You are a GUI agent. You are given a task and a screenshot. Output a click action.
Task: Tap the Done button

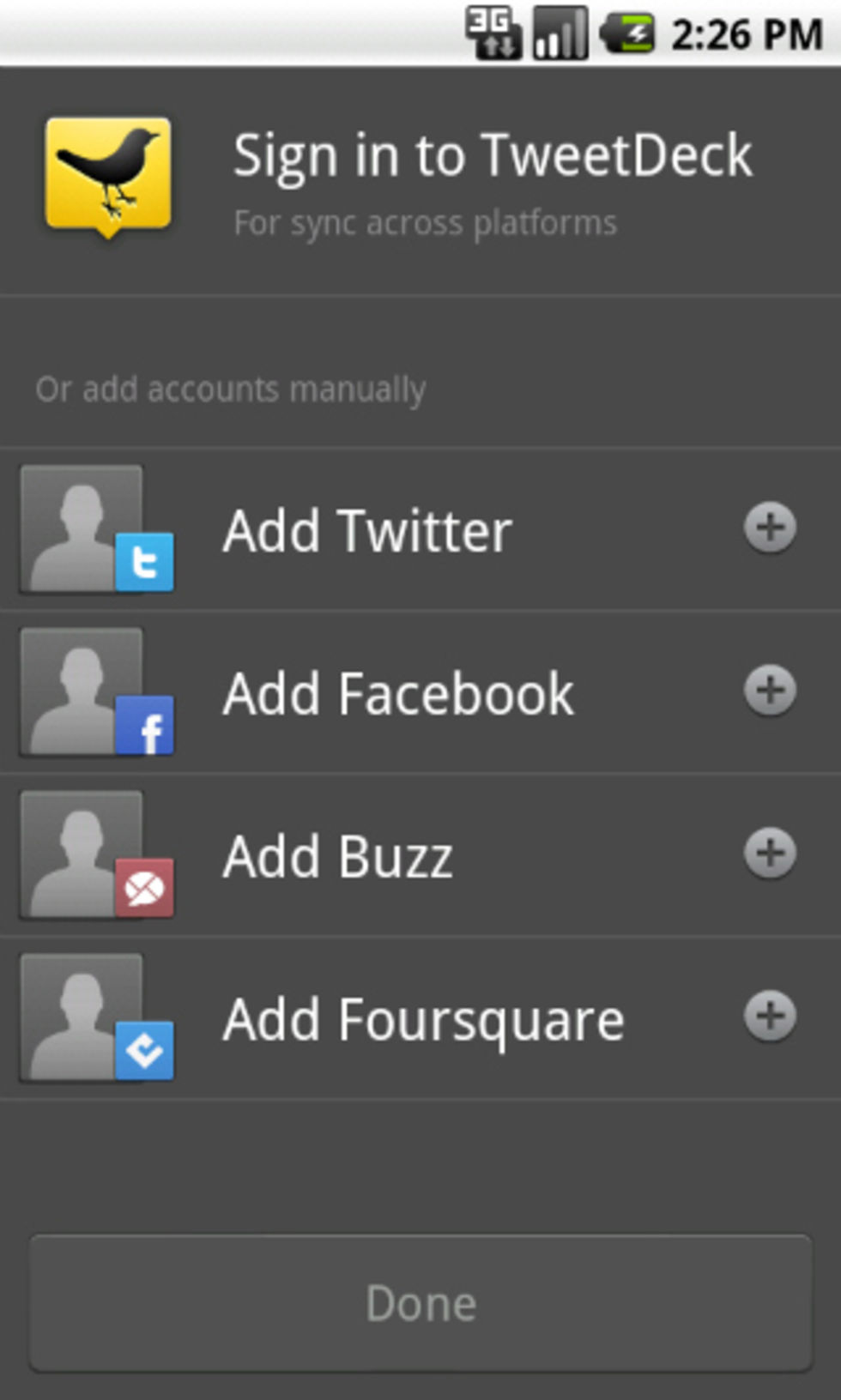(x=420, y=1302)
